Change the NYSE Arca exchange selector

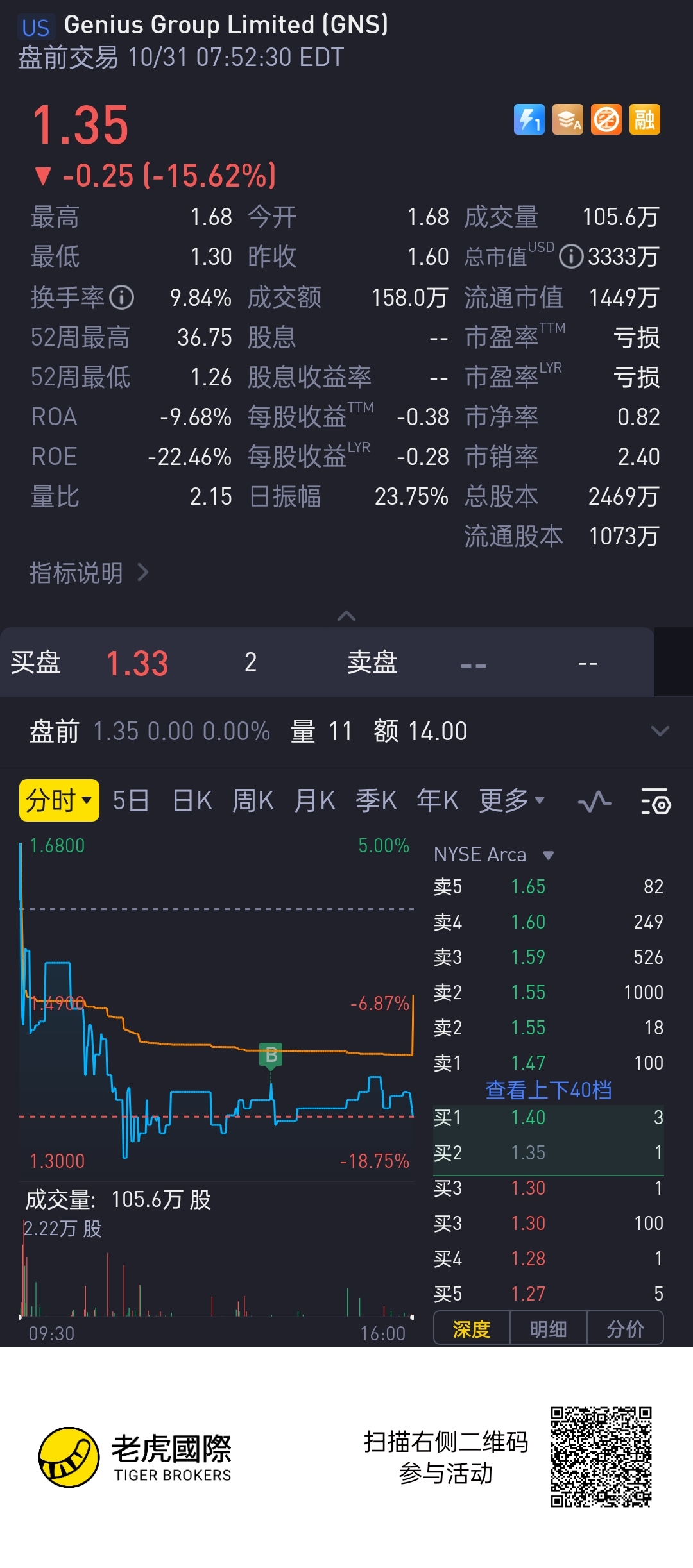point(493,854)
